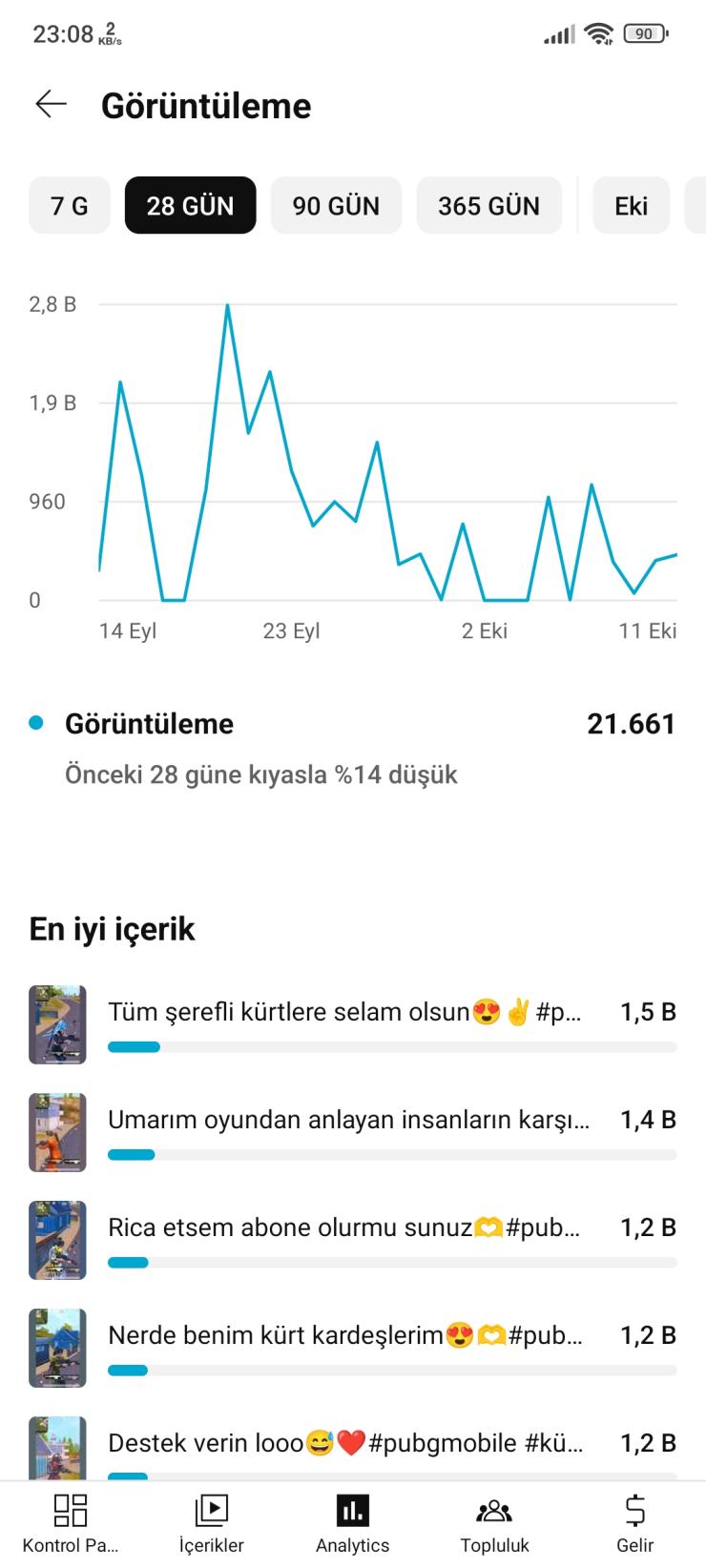
Task: Switch to the Topluluk tab
Action: click(x=494, y=1523)
